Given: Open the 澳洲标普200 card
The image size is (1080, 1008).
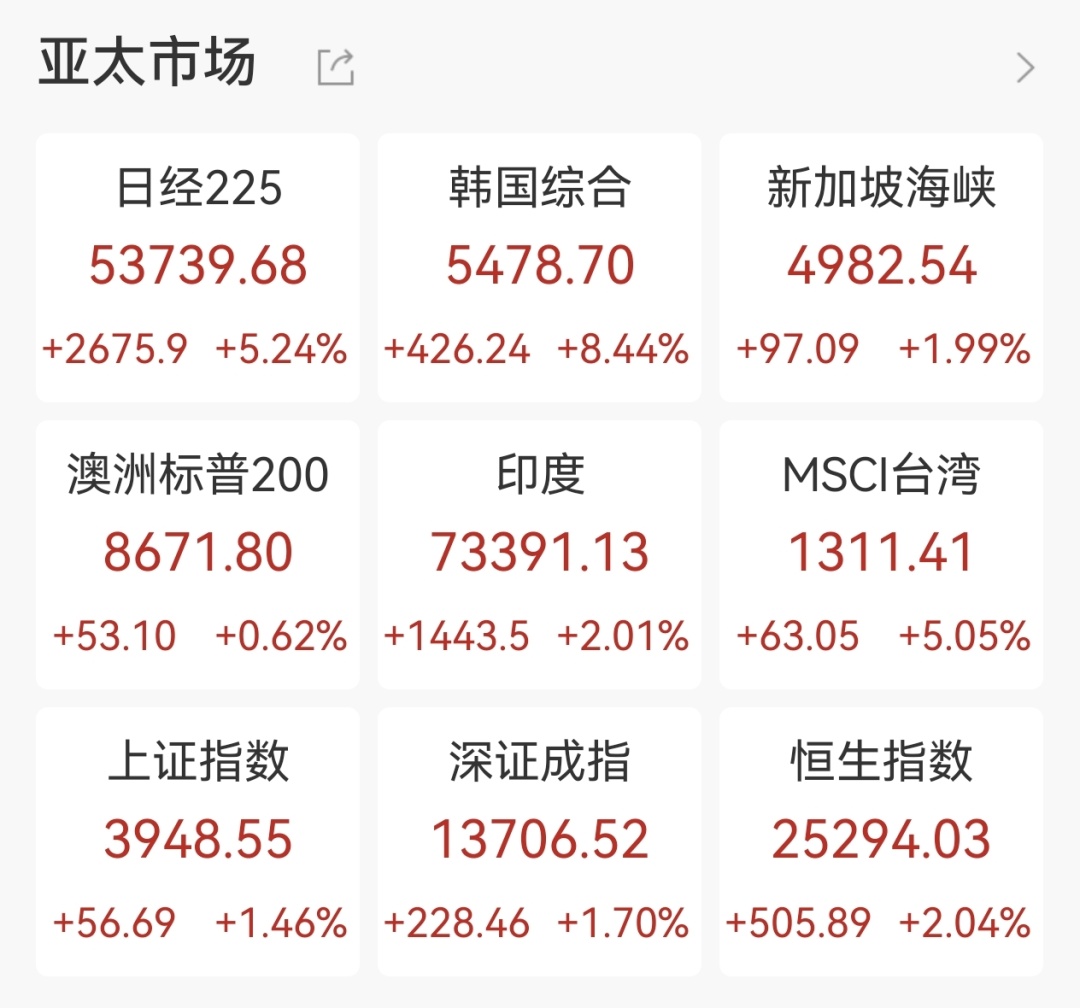Looking at the screenshot, I should pyautogui.click(x=198, y=555).
